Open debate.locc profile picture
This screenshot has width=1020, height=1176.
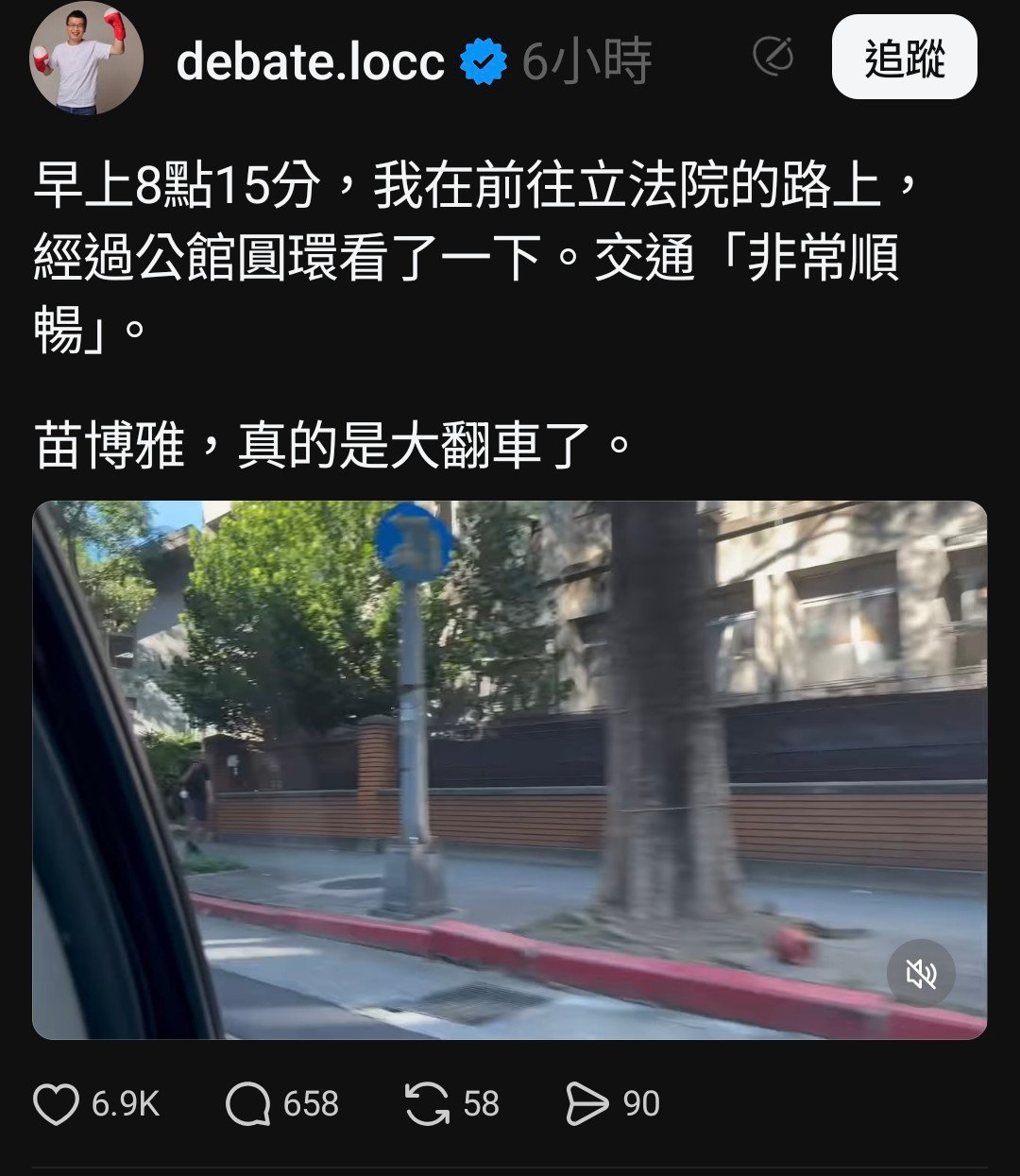86,59
